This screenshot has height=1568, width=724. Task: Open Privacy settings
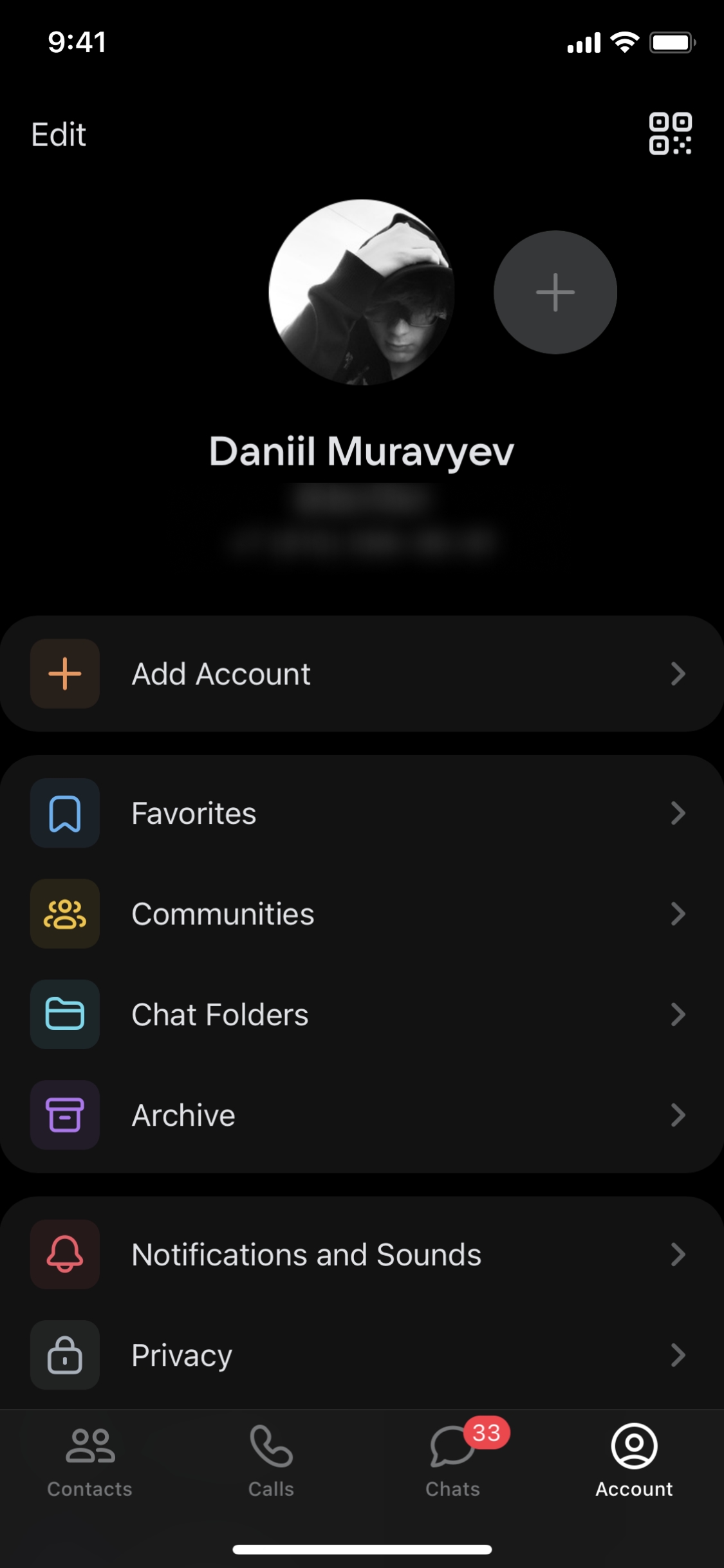(362, 1355)
